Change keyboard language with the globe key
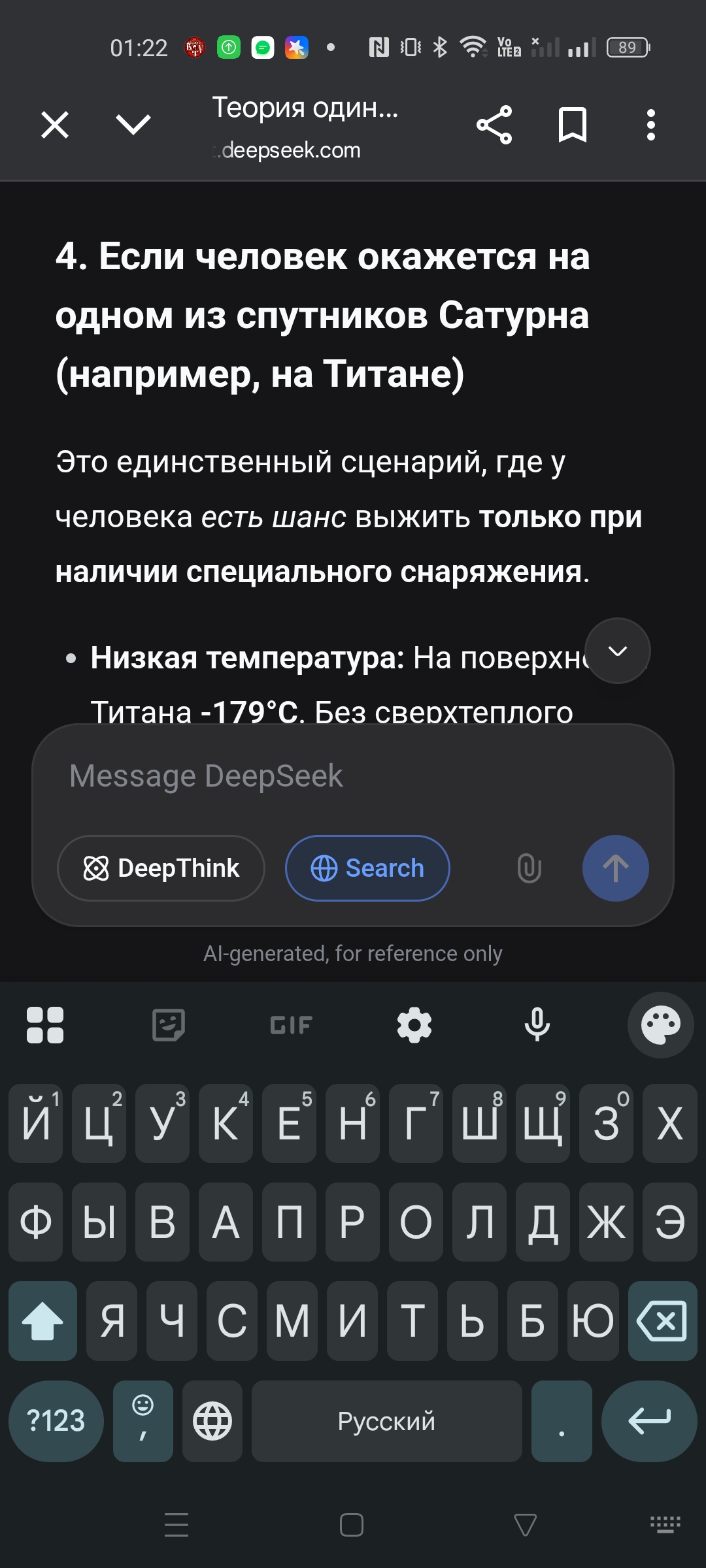 pos(212,1421)
